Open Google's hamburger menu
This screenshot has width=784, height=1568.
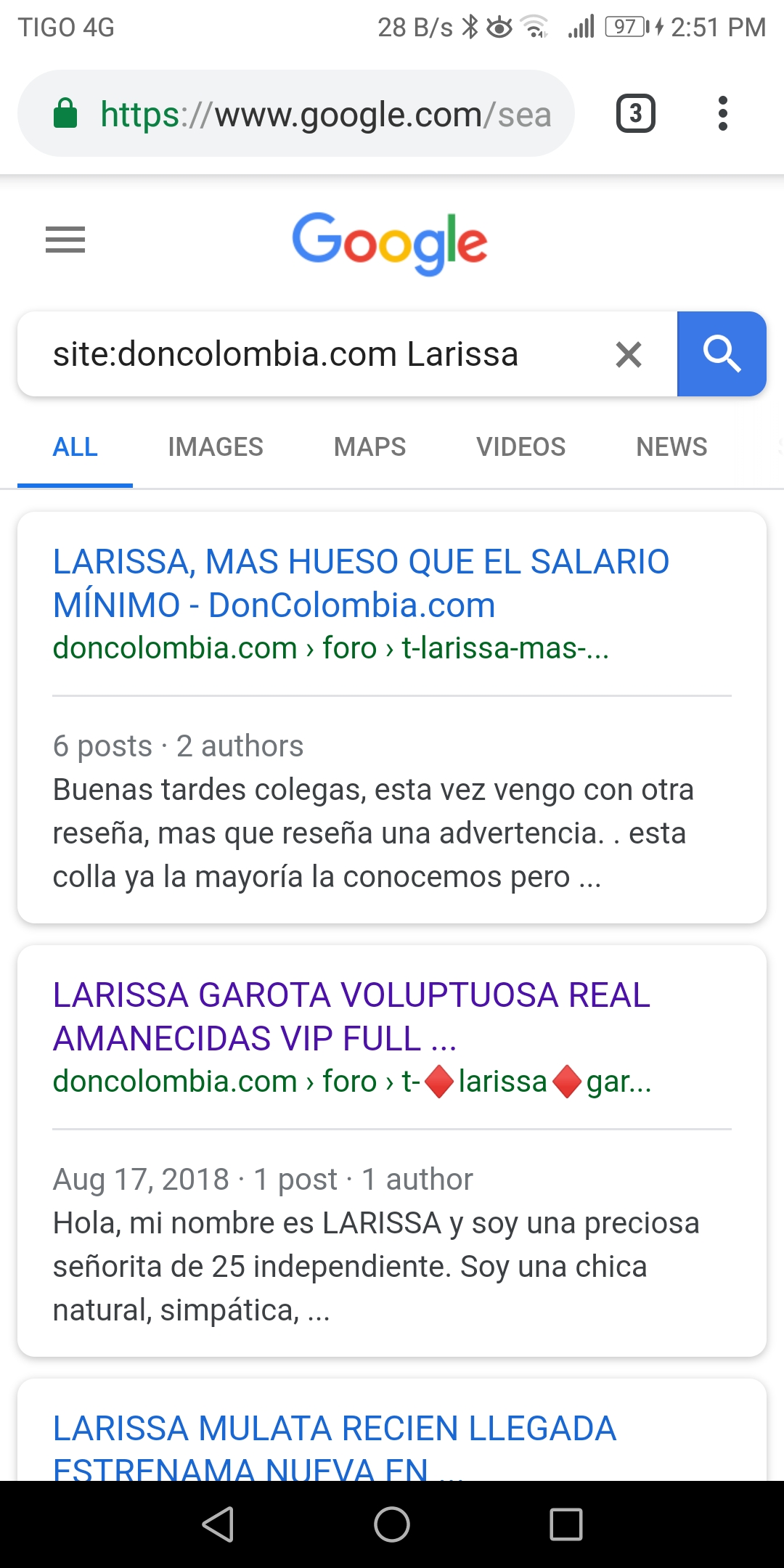point(65,240)
